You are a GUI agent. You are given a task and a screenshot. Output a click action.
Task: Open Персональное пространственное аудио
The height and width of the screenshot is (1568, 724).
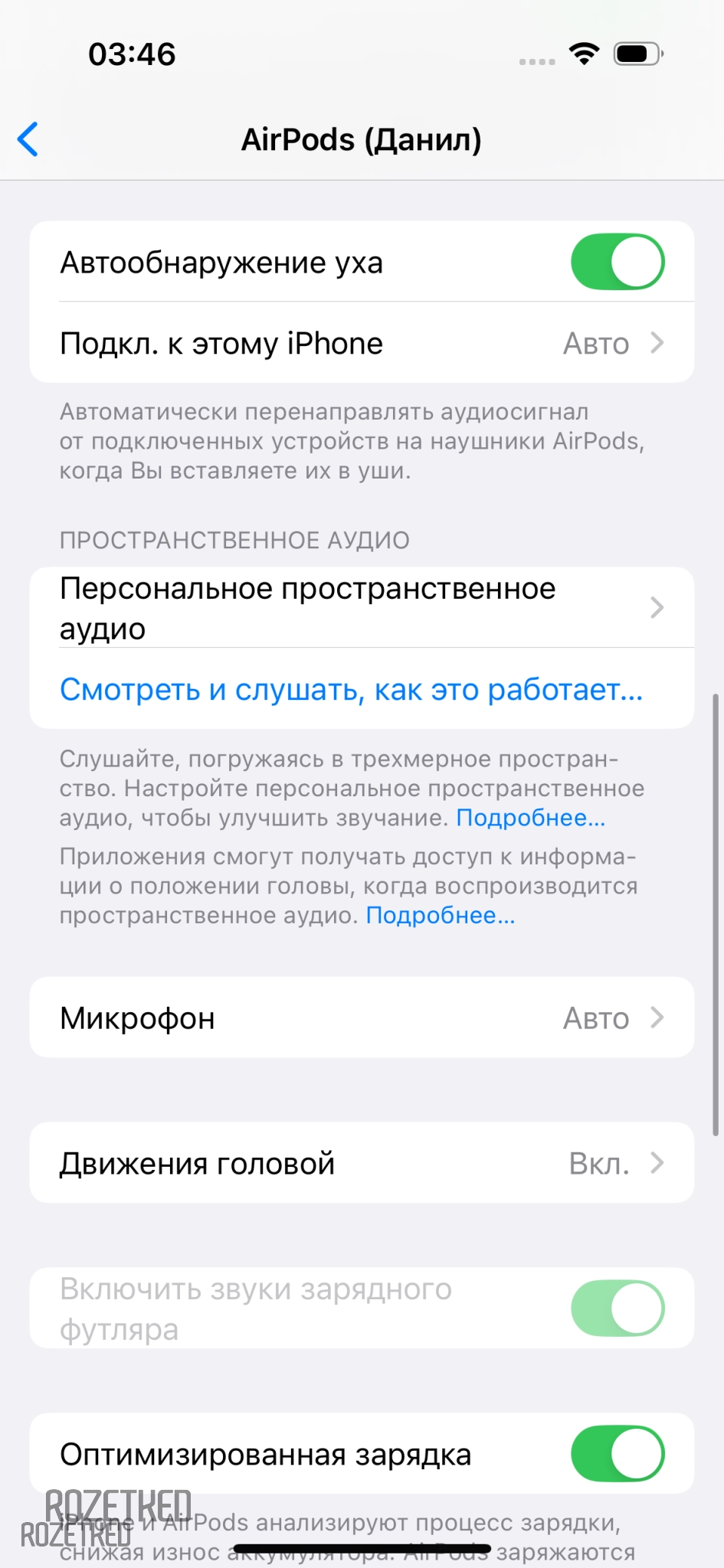coord(362,608)
